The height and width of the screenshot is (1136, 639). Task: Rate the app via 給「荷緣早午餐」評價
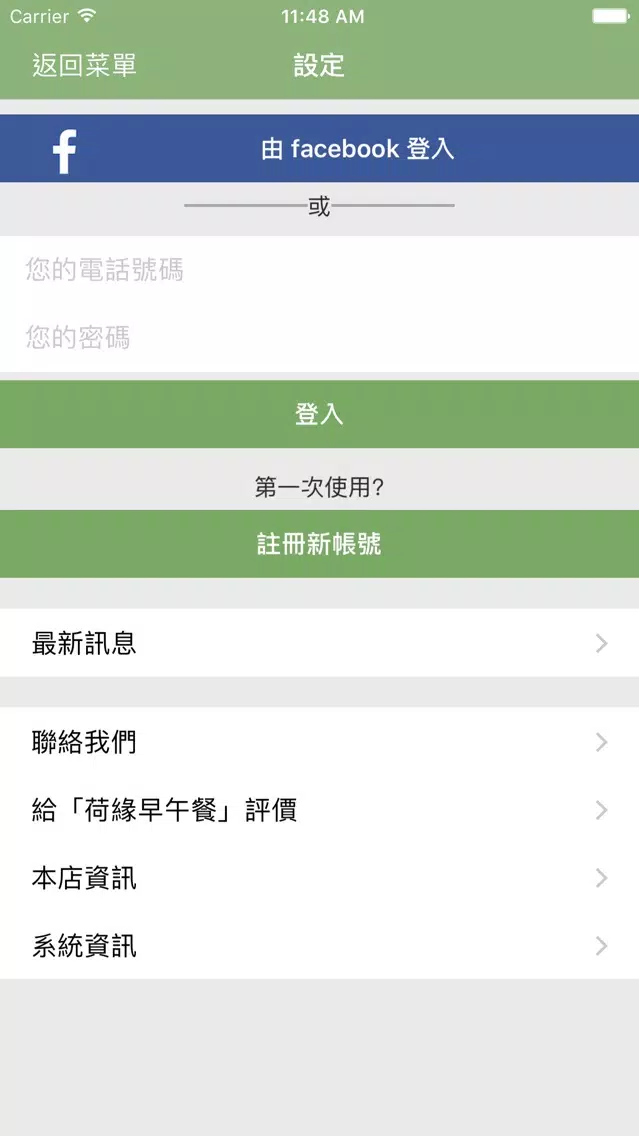coord(319,810)
